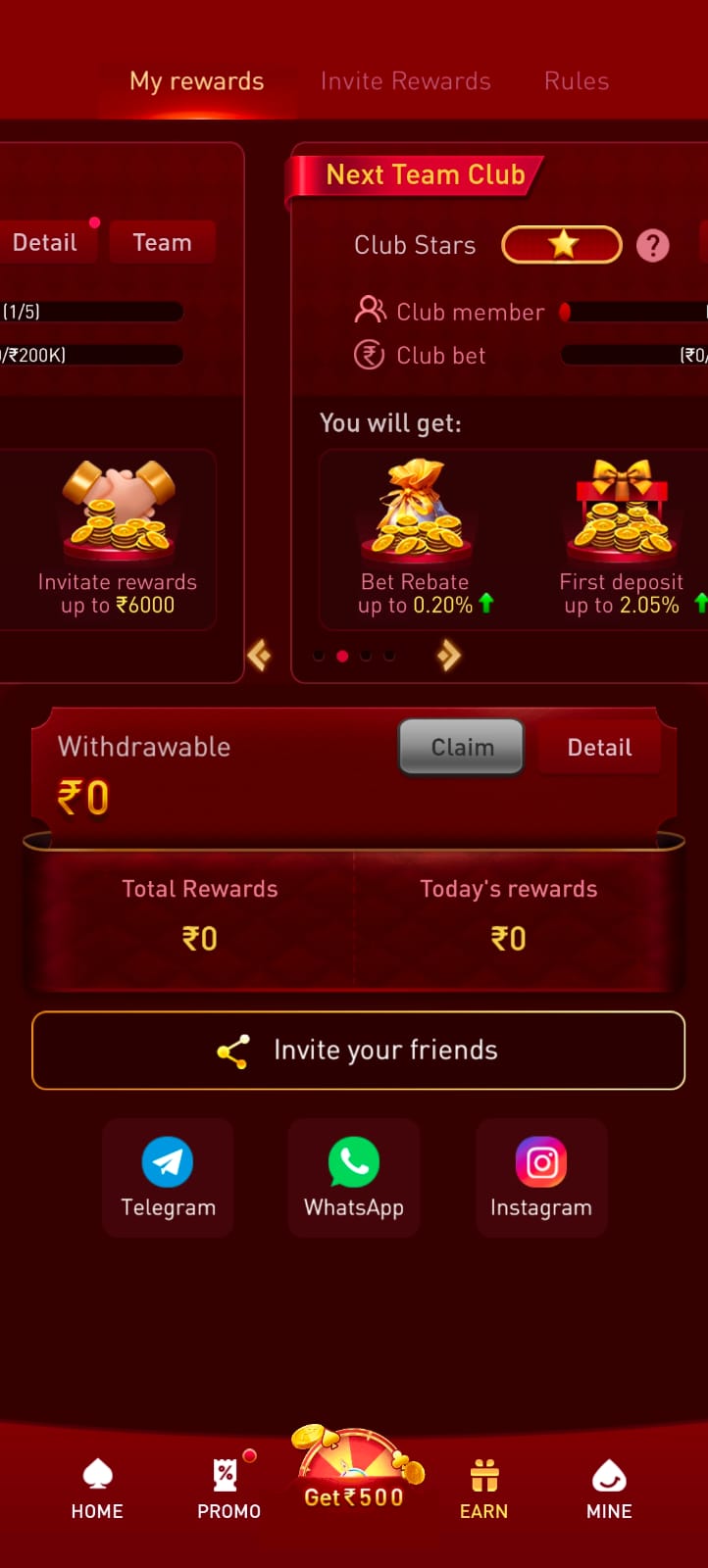Go to the next club card arrow
Viewport: 708px width, 1568px height.
[448, 655]
